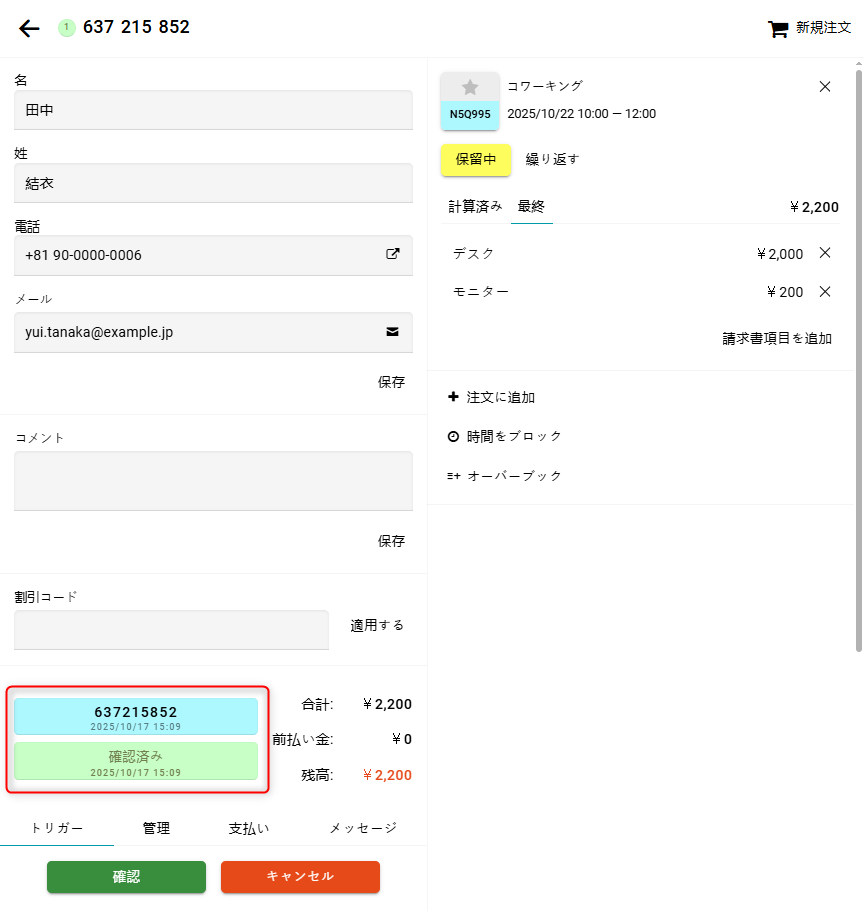Apply discount with 適用する
The image size is (864, 911).
pos(377,625)
